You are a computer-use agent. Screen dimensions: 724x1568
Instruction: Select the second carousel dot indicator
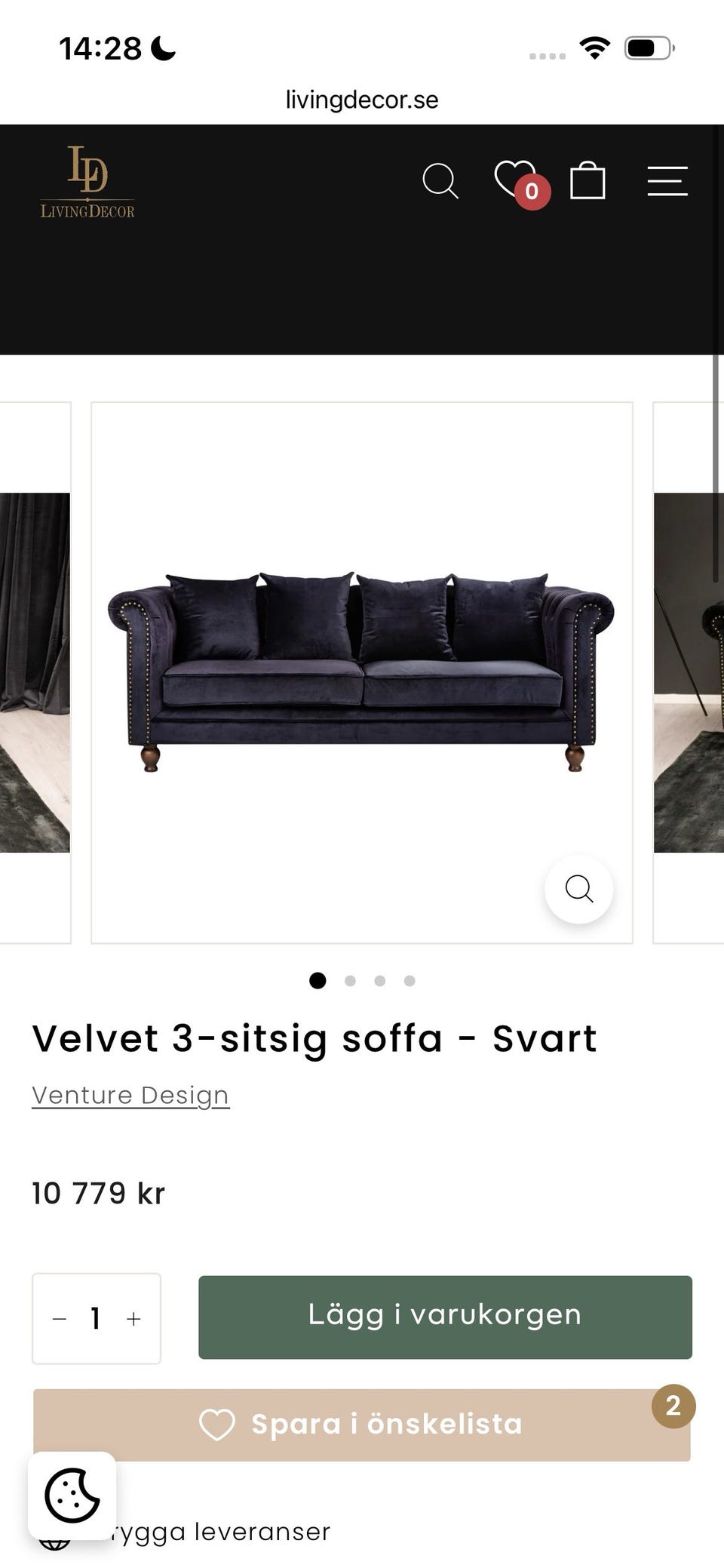coord(349,981)
